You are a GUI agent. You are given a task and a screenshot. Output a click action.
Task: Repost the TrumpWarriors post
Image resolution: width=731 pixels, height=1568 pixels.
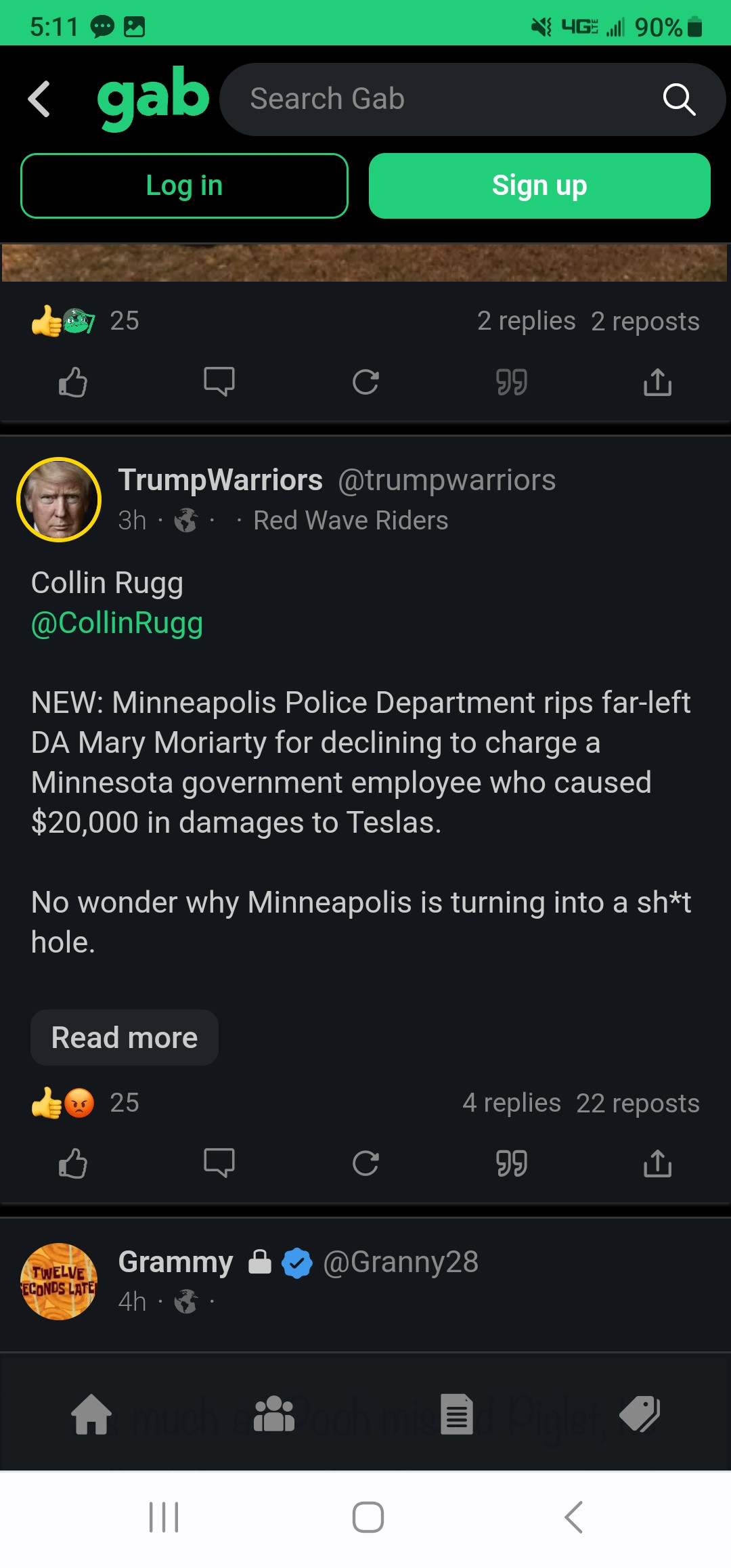point(365,1163)
